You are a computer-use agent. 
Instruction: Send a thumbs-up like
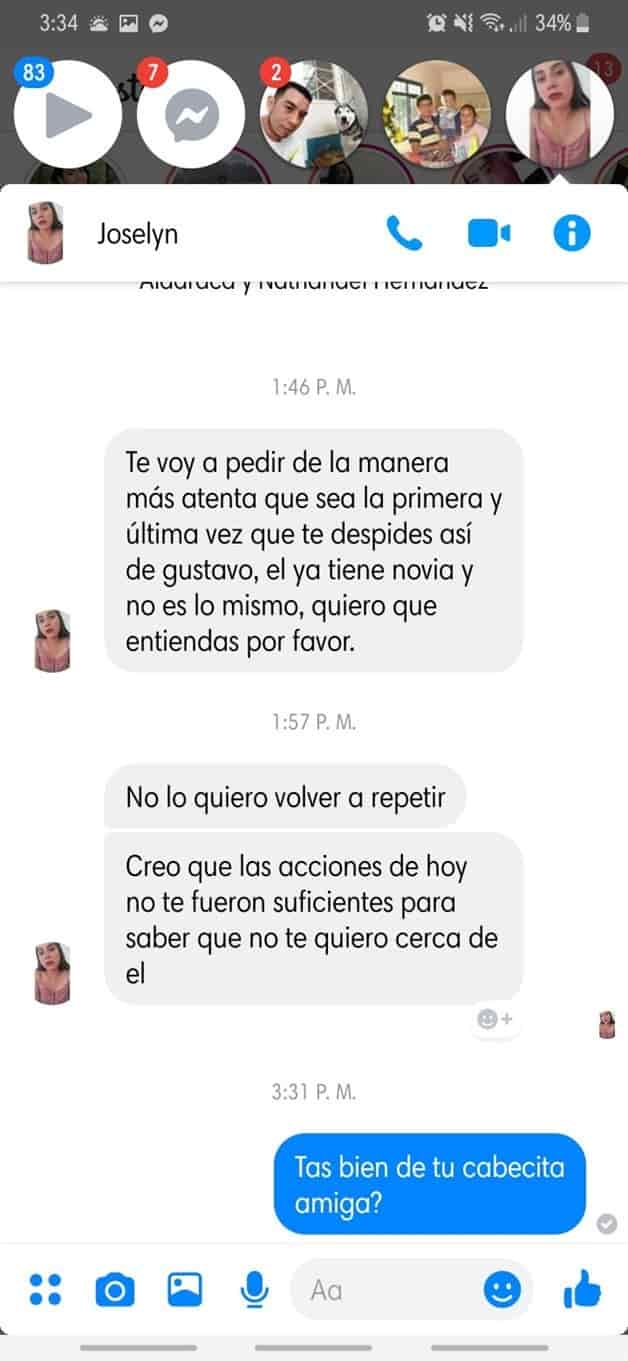pos(582,1290)
